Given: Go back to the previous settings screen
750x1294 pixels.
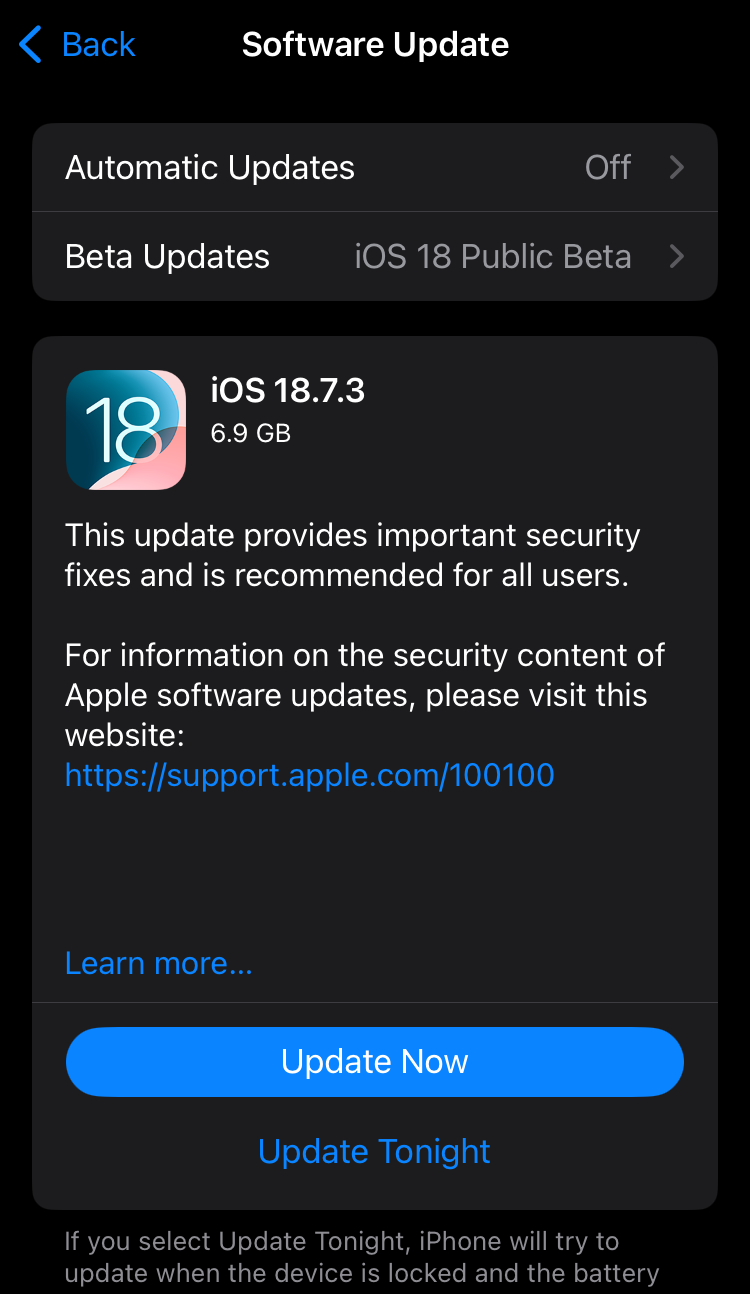Looking at the screenshot, I should [x=78, y=45].
